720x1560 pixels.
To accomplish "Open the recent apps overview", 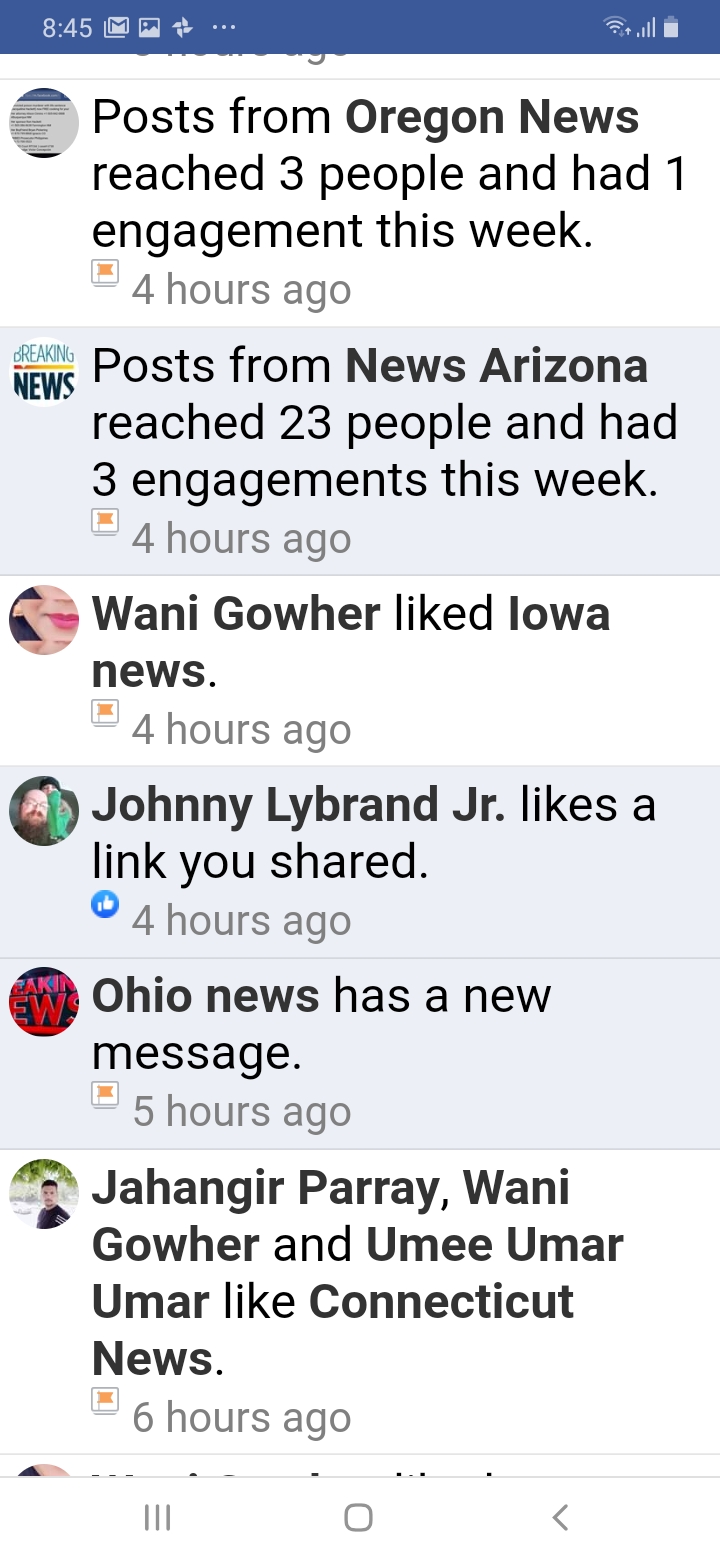I will (x=158, y=1517).
